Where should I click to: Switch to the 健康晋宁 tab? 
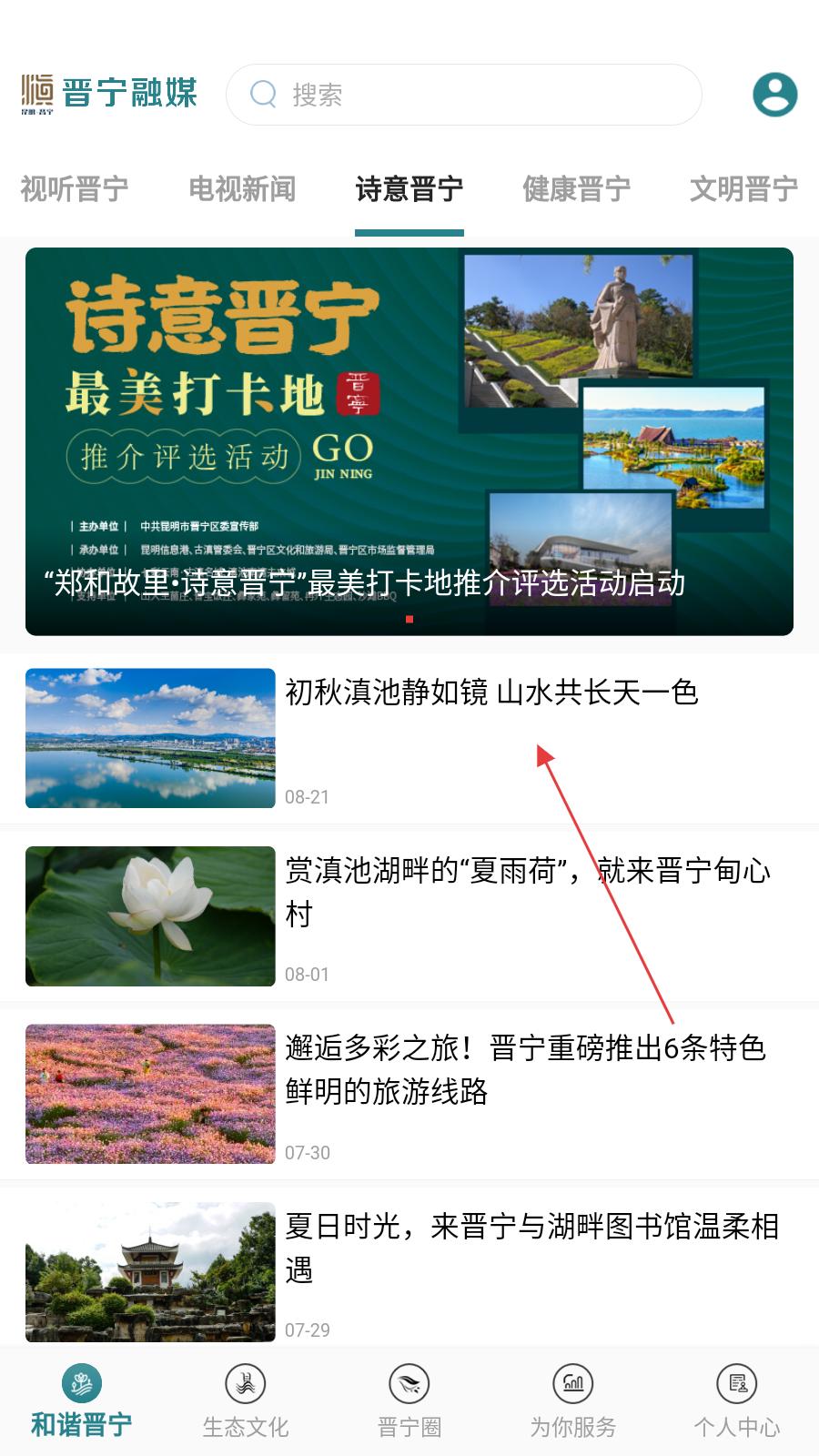pos(577,189)
